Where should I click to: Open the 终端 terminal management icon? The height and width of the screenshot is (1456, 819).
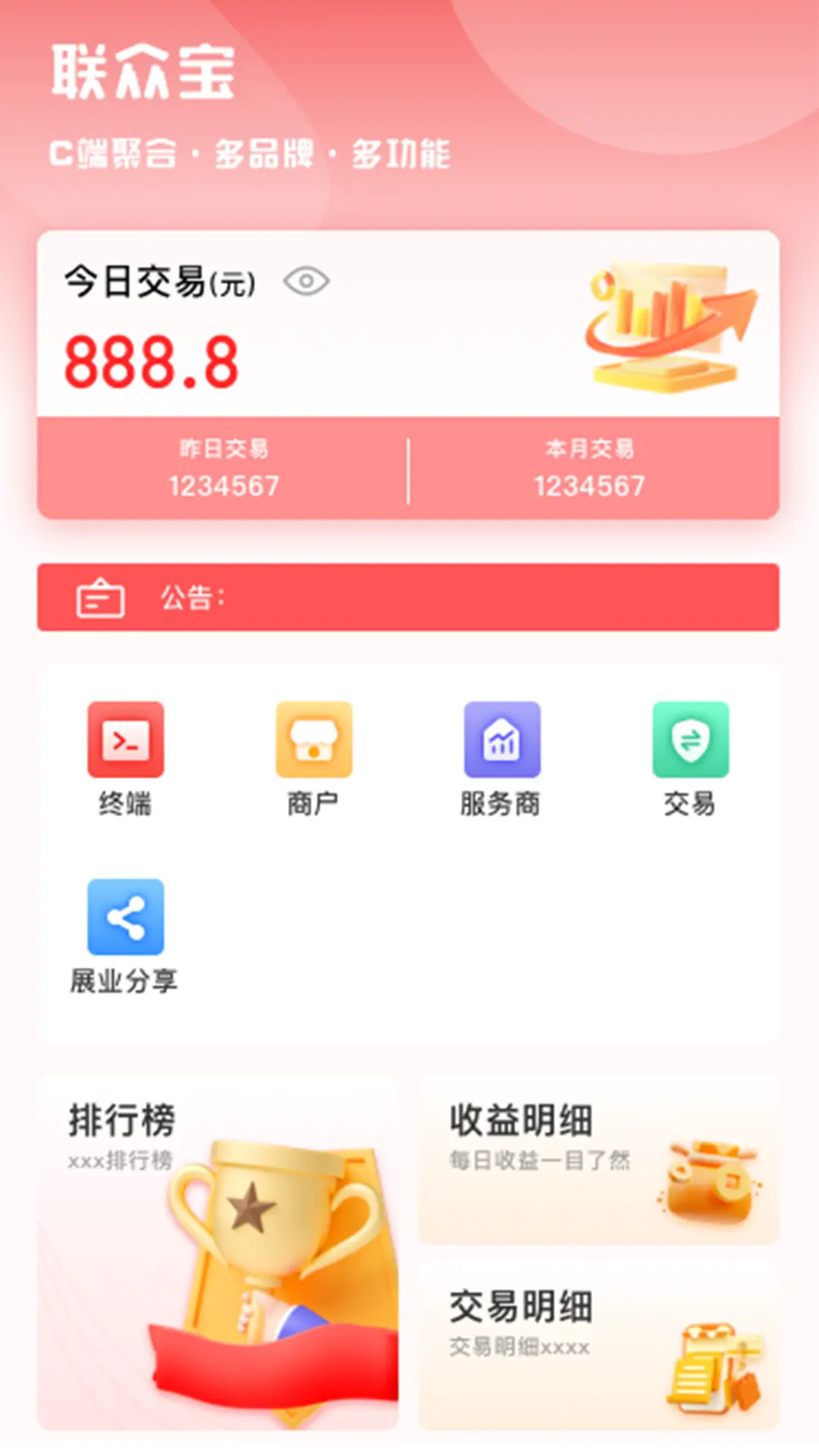click(125, 741)
